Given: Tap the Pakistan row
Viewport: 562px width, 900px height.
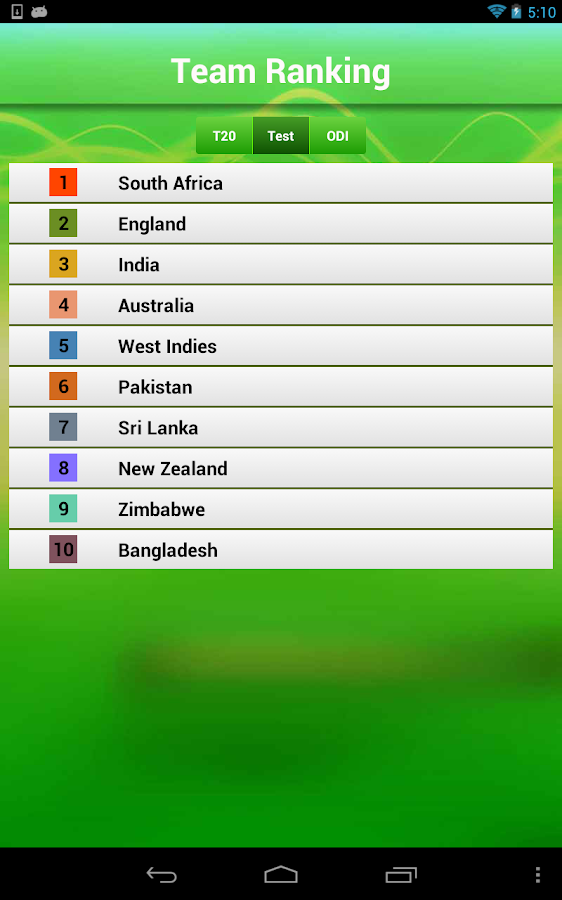Looking at the screenshot, I should click(x=281, y=386).
